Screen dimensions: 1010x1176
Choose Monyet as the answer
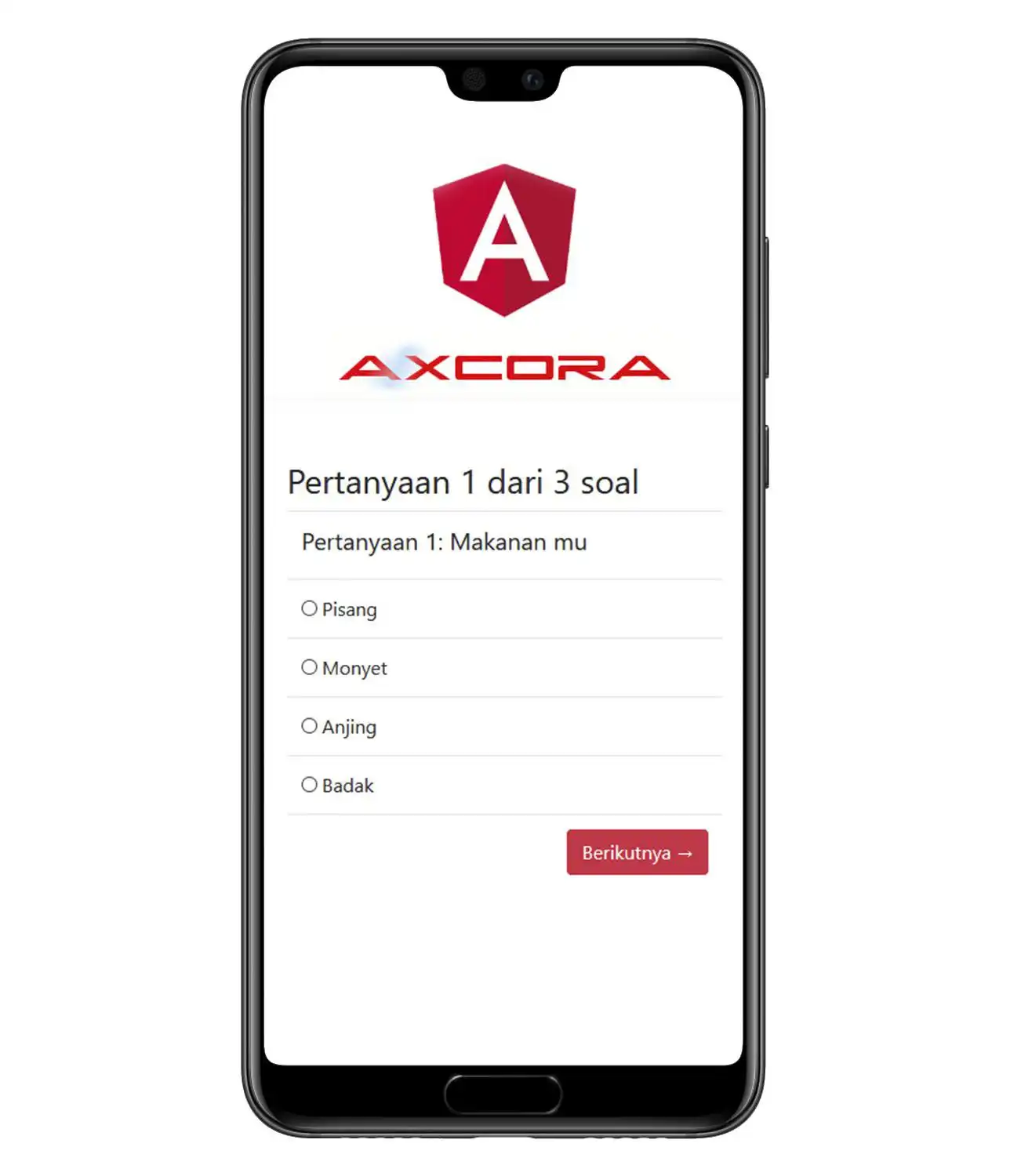310,667
